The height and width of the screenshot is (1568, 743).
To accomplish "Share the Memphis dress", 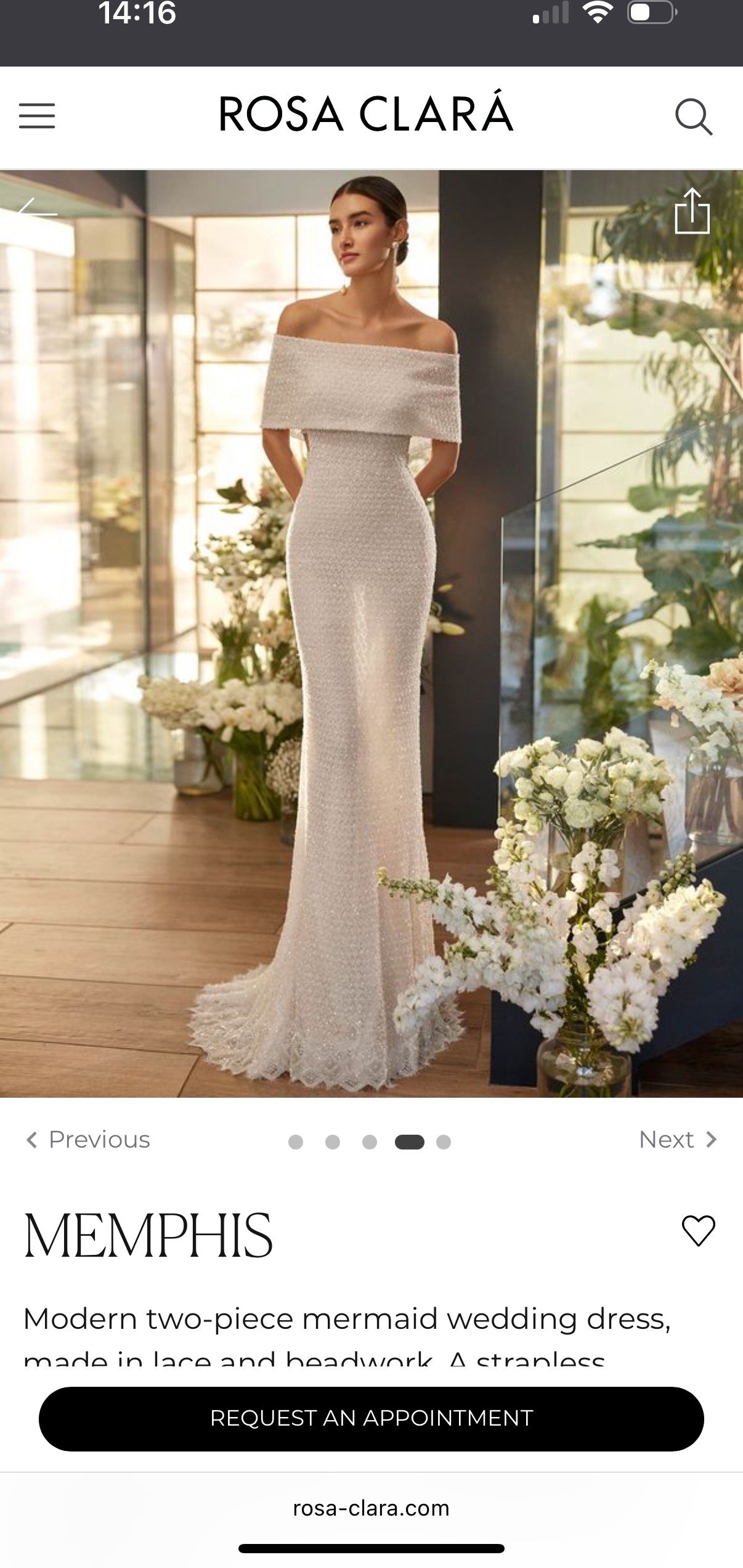I will [x=692, y=211].
